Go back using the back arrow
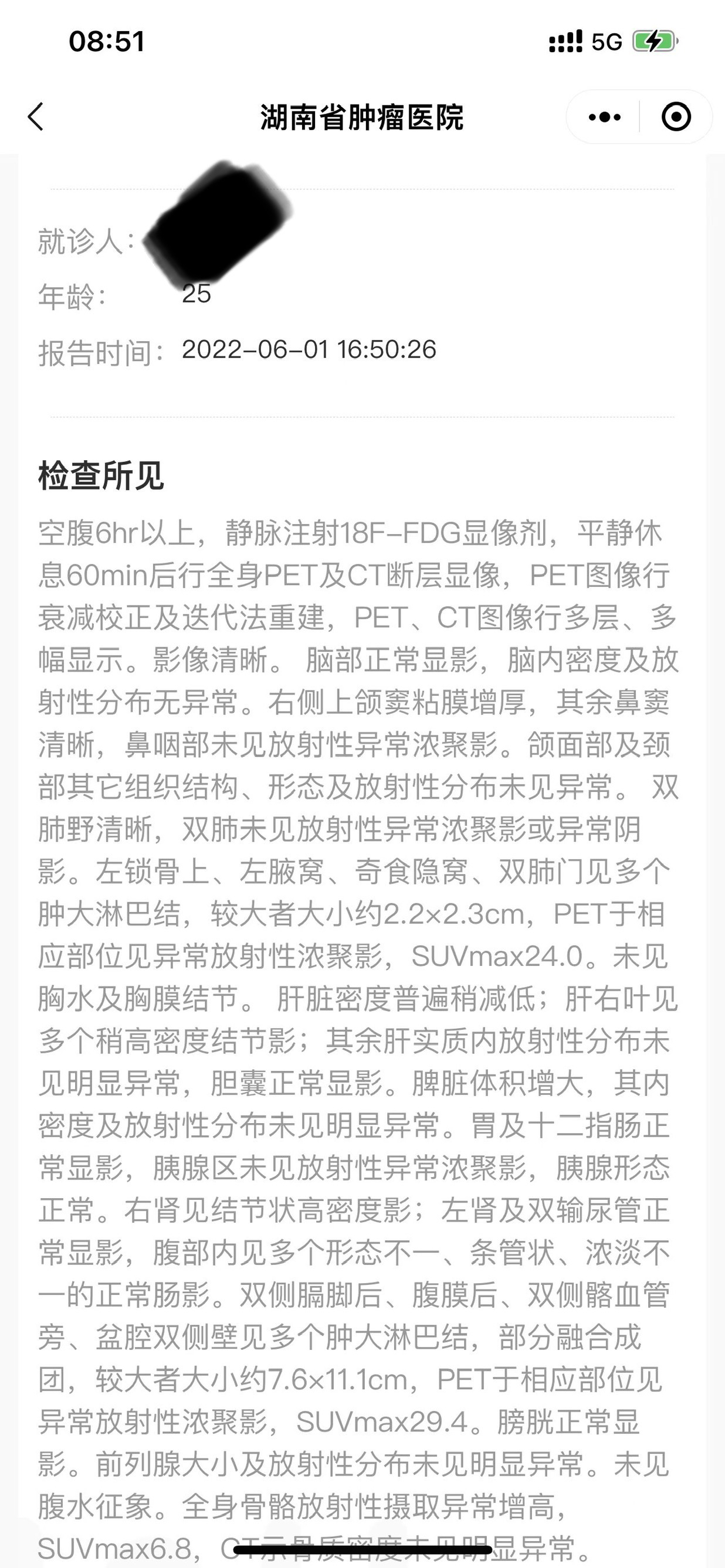Screen dimensions: 725x1568 pos(36,117)
